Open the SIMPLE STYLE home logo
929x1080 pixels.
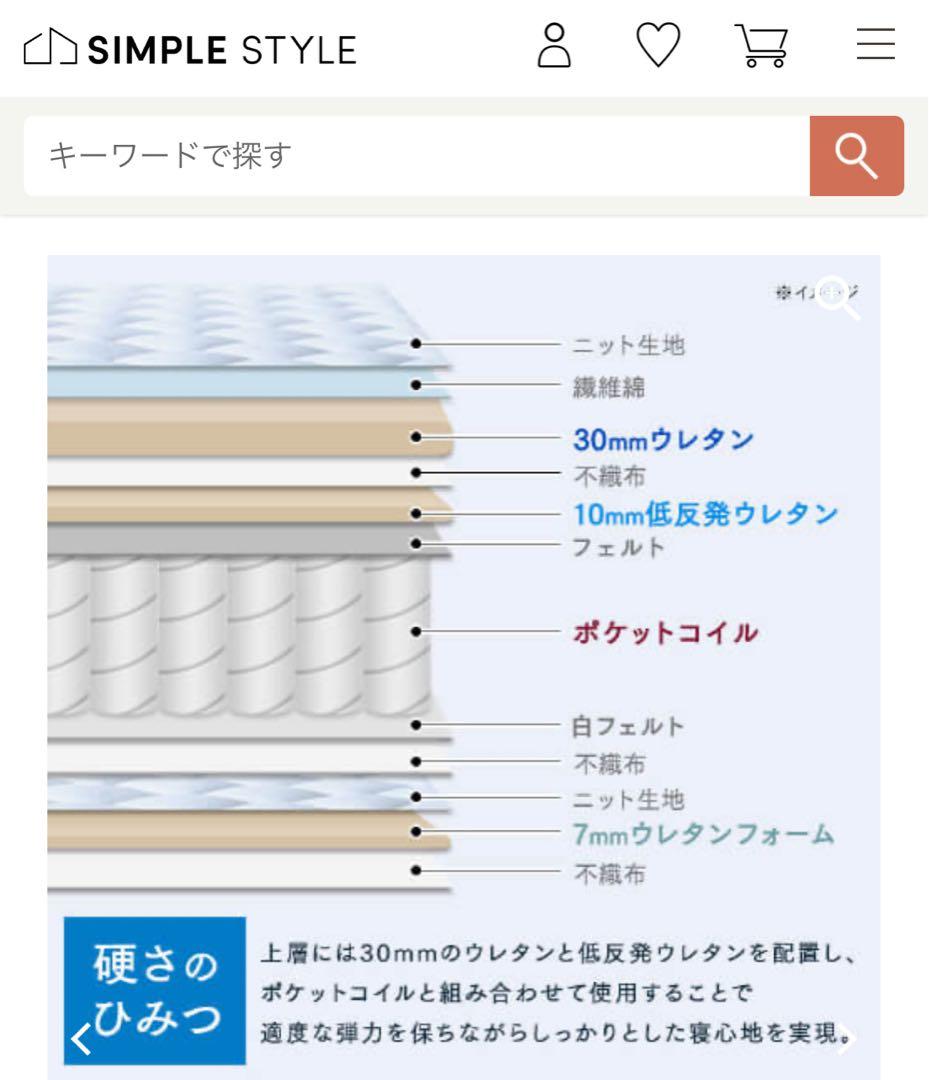click(190, 48)
